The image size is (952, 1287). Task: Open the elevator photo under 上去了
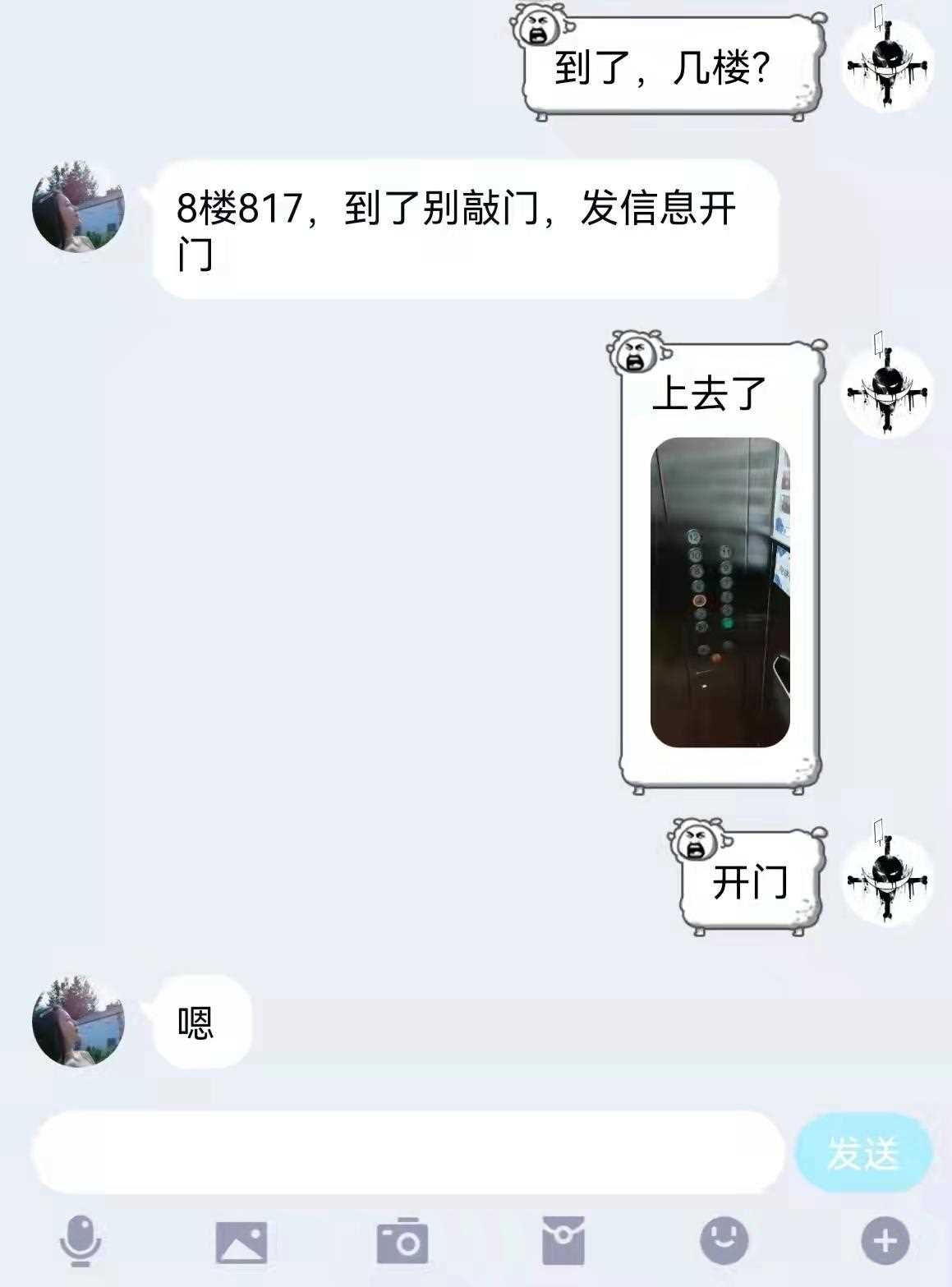tap(720, 592)
